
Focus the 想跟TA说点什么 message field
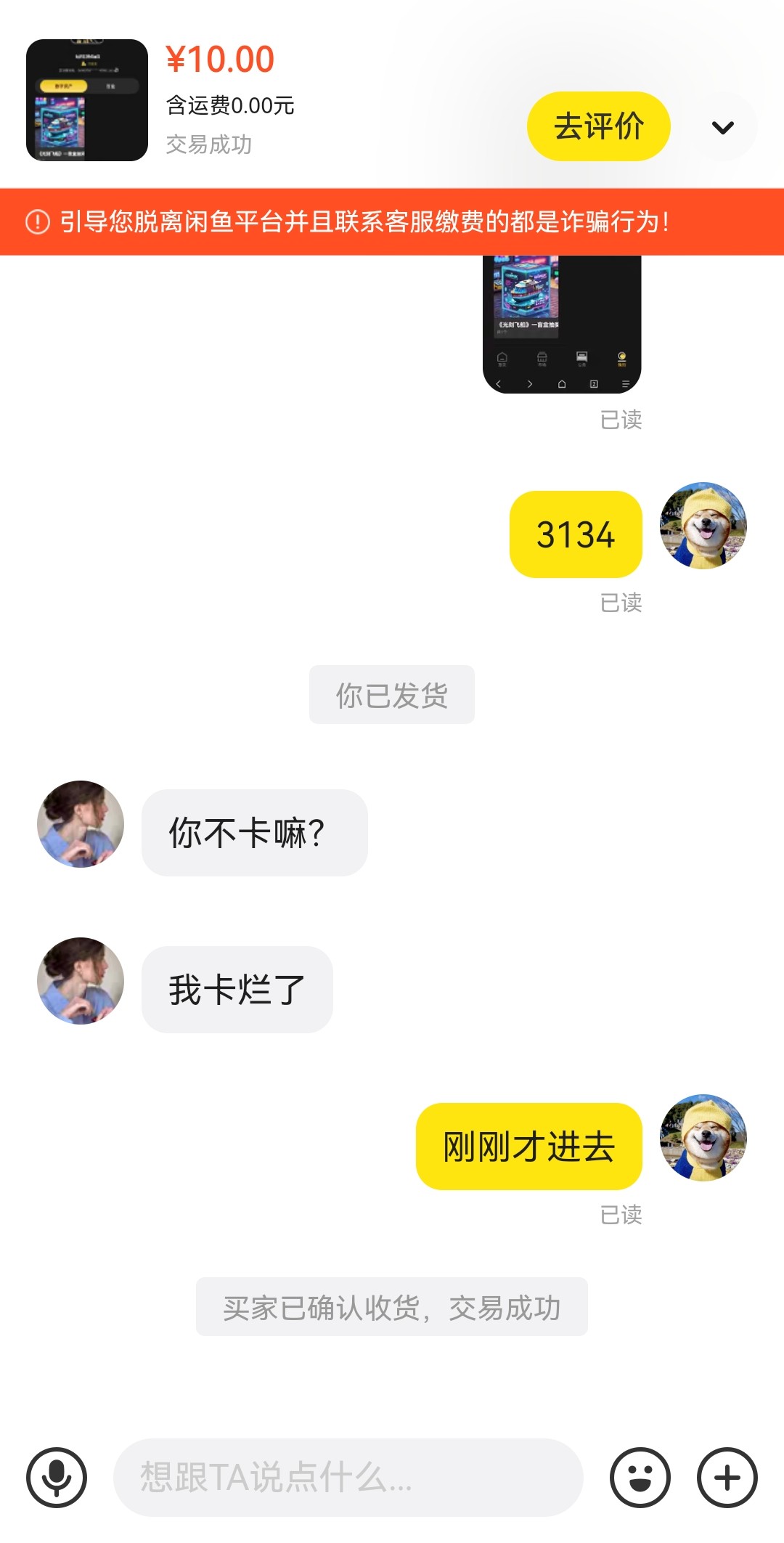point(348,1478)
